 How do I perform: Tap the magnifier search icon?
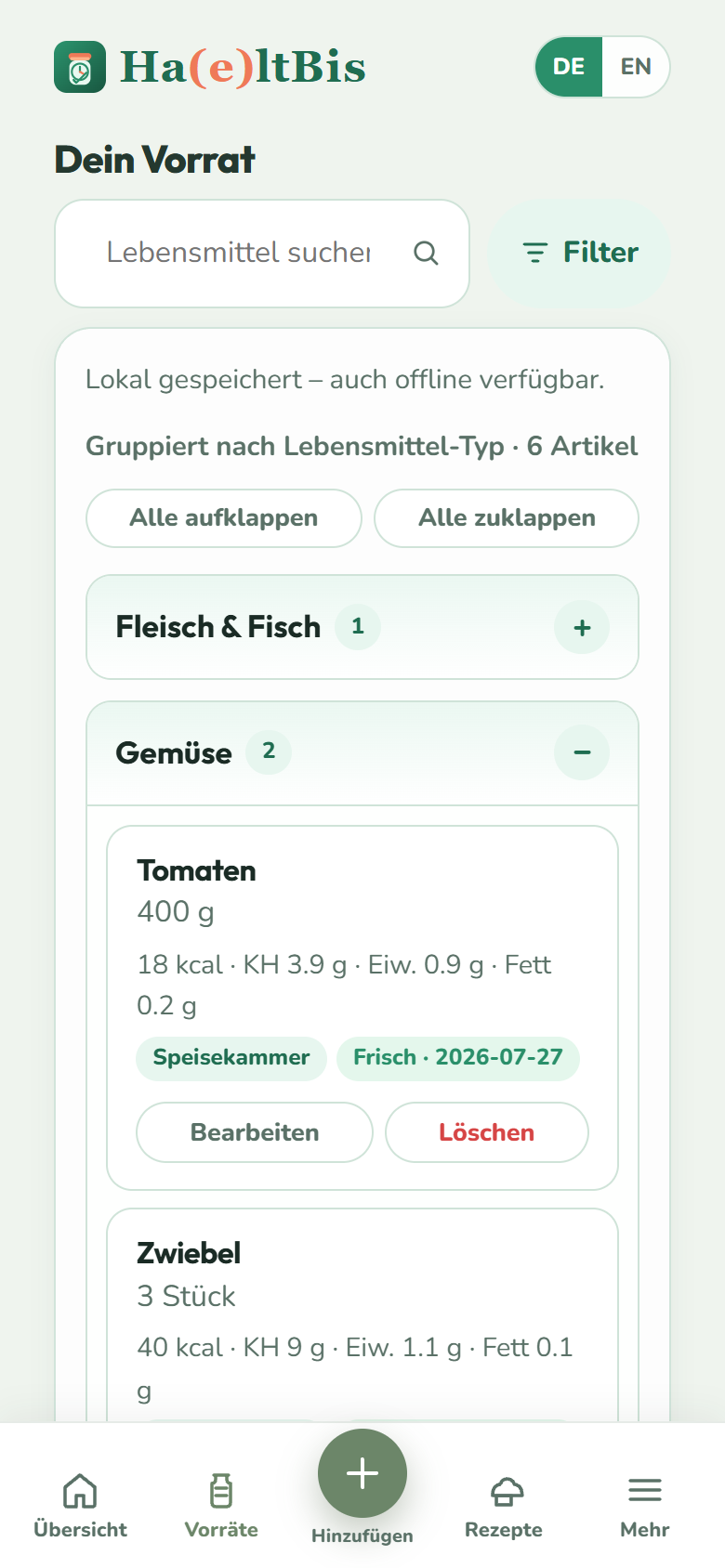426,253
